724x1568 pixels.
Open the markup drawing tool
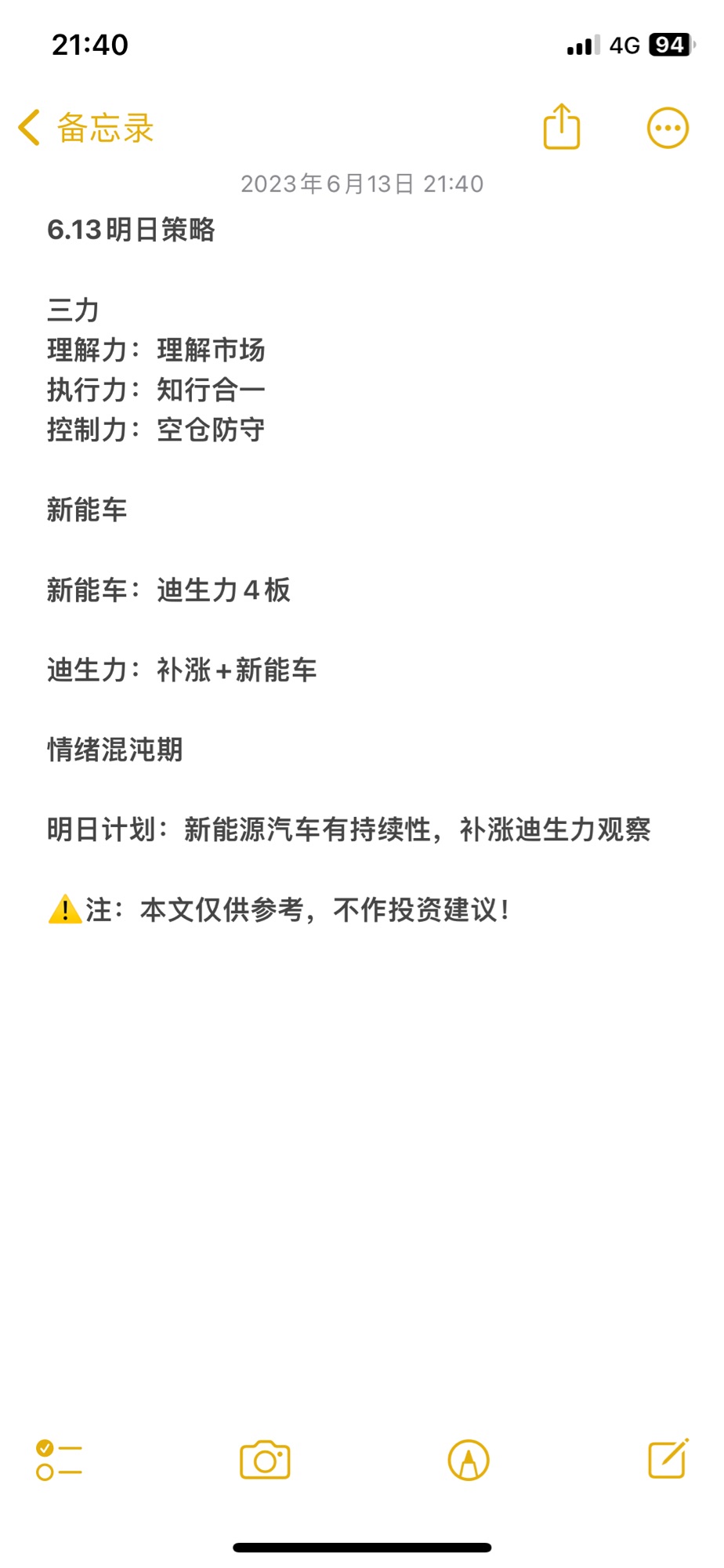point(469,1460)
